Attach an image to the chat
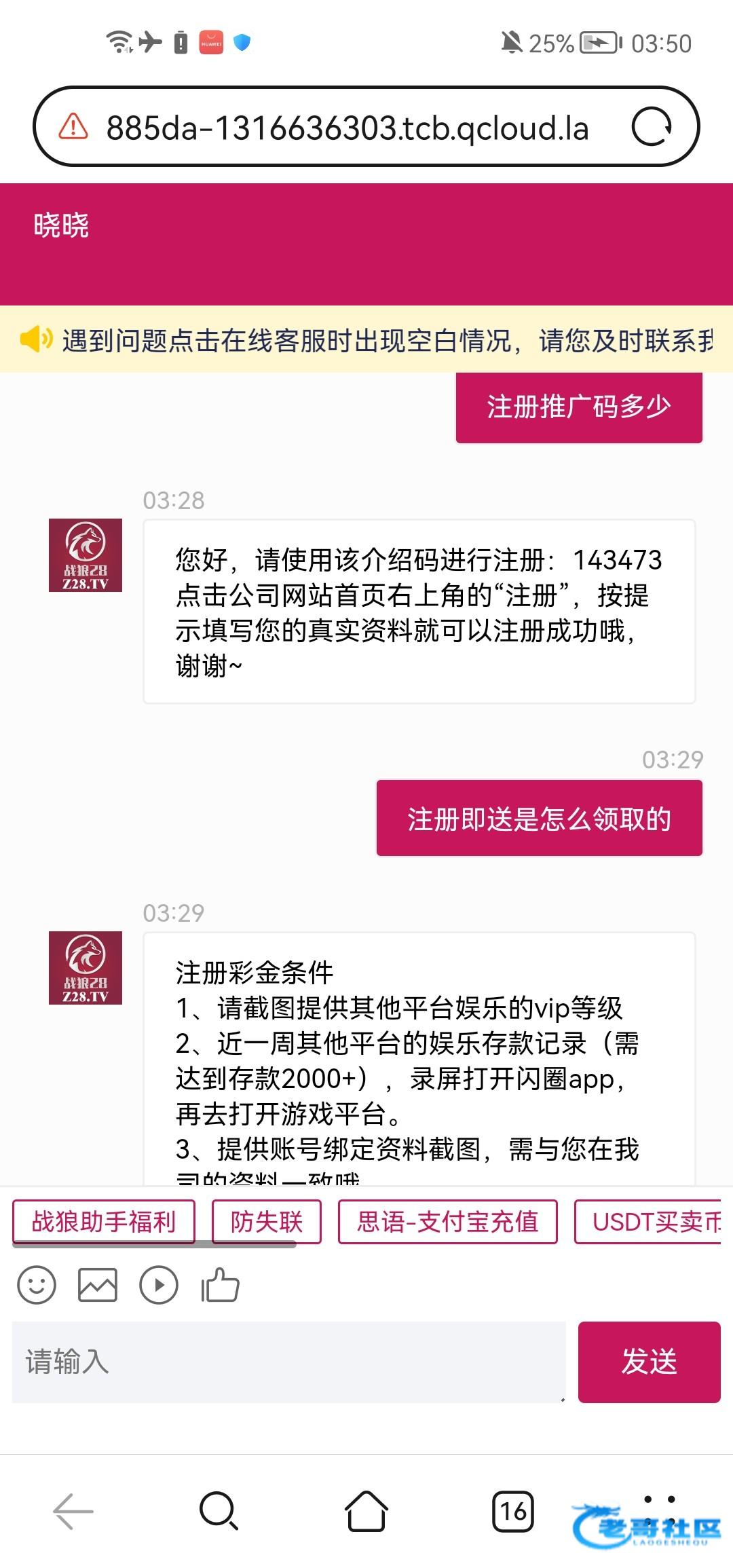Screen dimensions: 733x1568 click(x=98, y=1284)
